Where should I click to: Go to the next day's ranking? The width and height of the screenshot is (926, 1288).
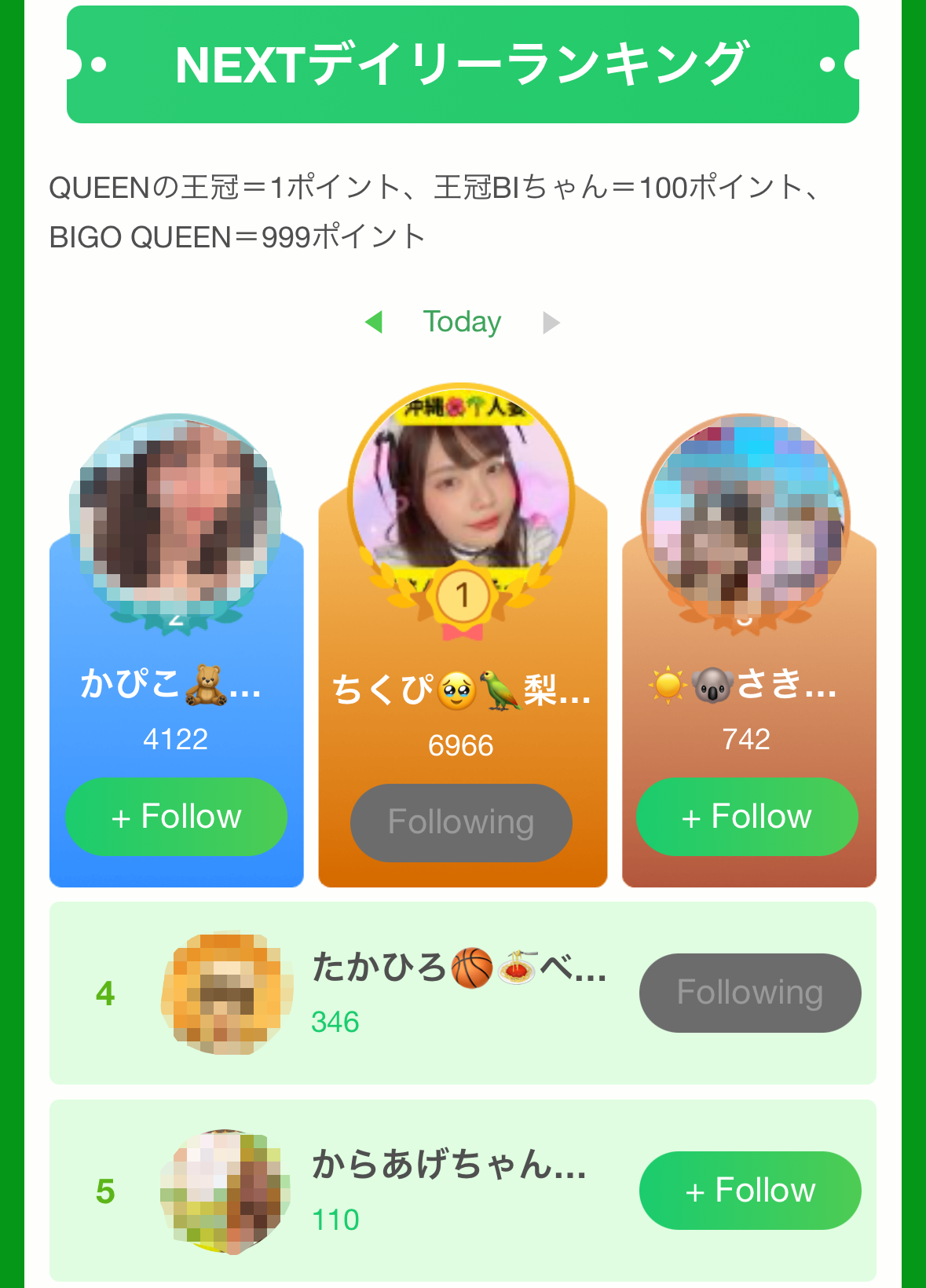coord(551,323)
